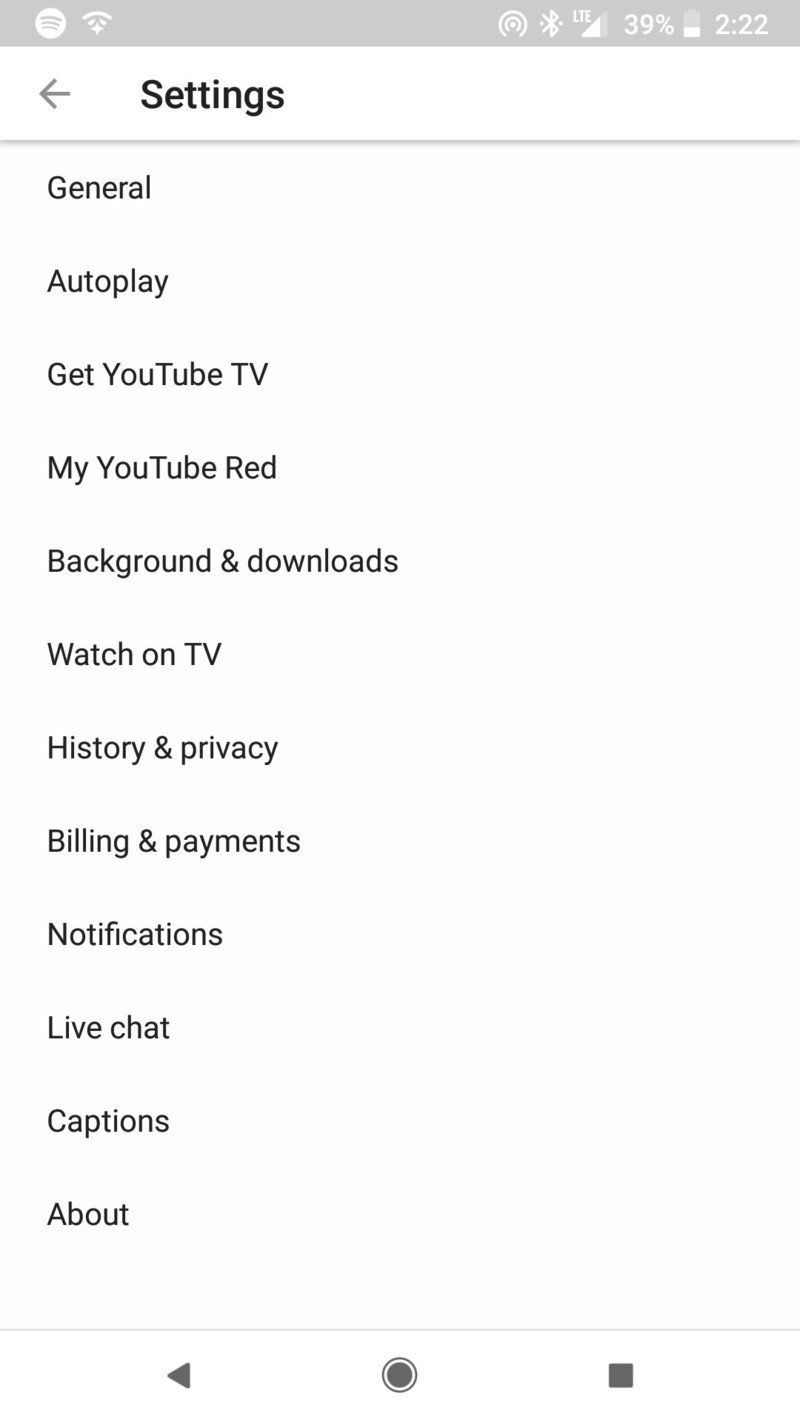View Billing & payments
The width and height of the screenshot is (800, 1422).
click(173, 841)
